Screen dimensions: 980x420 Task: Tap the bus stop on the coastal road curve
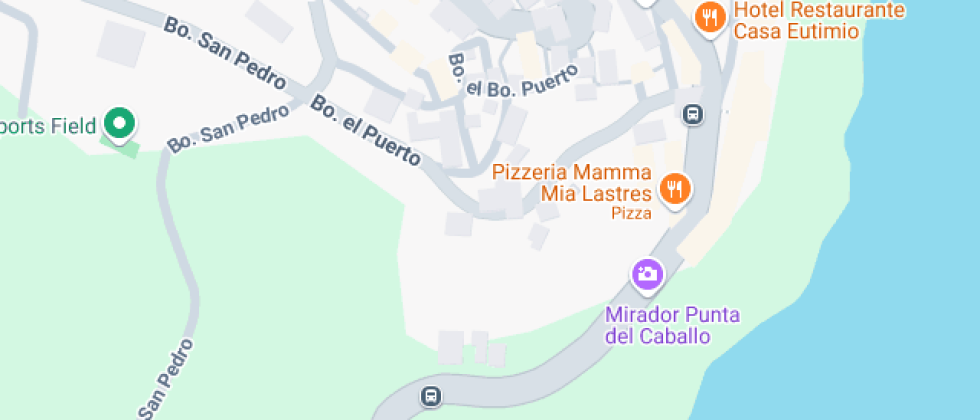pyautogui.click(x=431, y=396)
